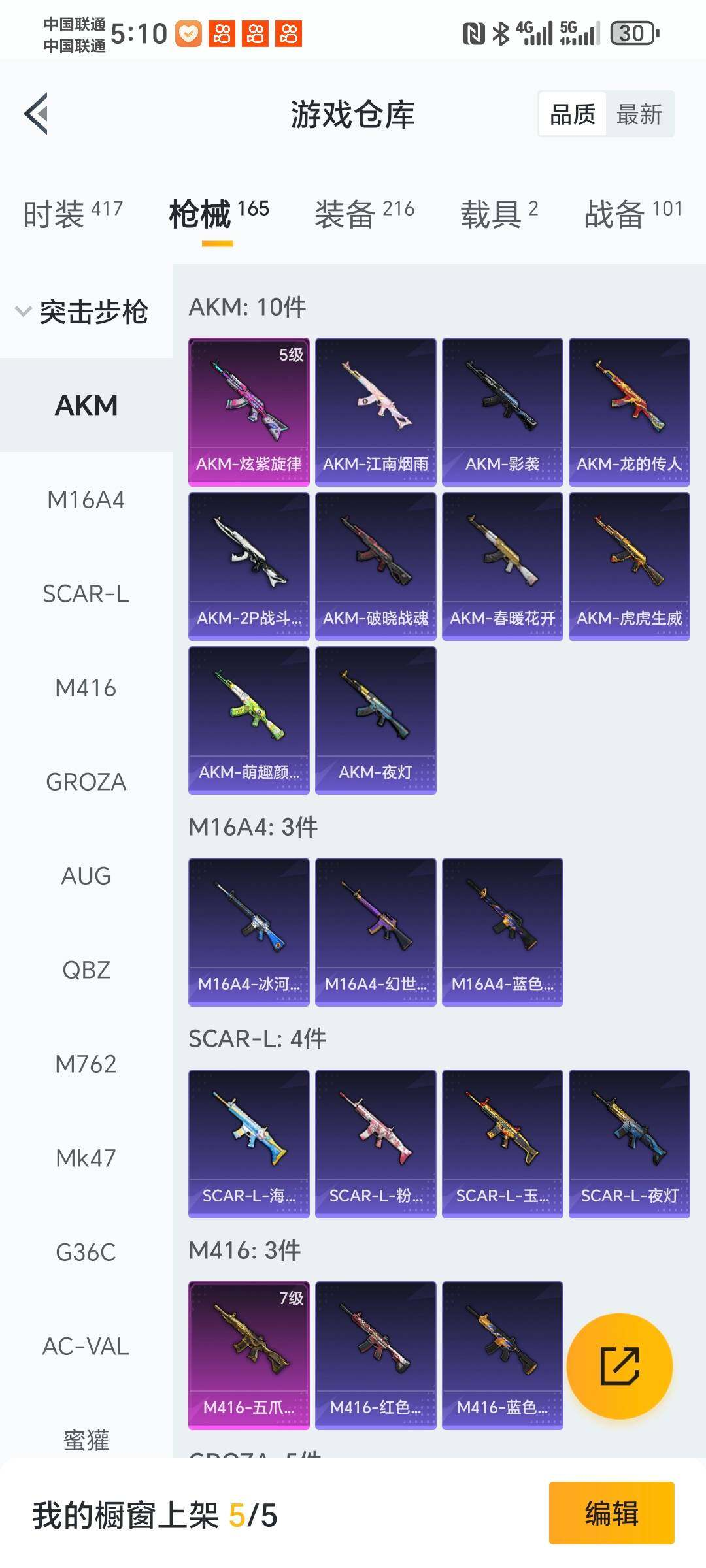Jump to GROZA in the sidebar
Image resolution: width=706 pixels, height=1568 pixels.
[x=86, y=782]
